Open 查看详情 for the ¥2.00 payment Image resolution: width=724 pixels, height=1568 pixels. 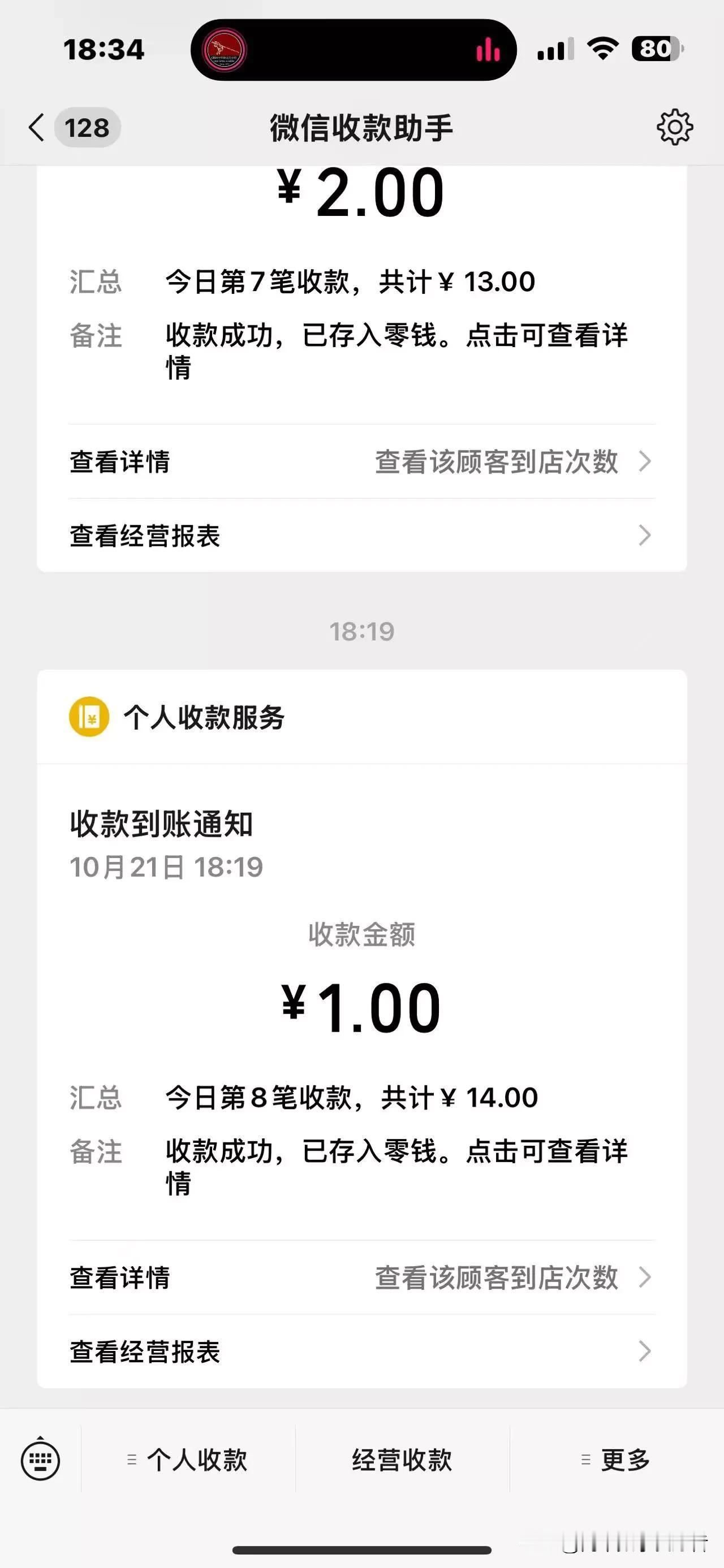point(361,461)
